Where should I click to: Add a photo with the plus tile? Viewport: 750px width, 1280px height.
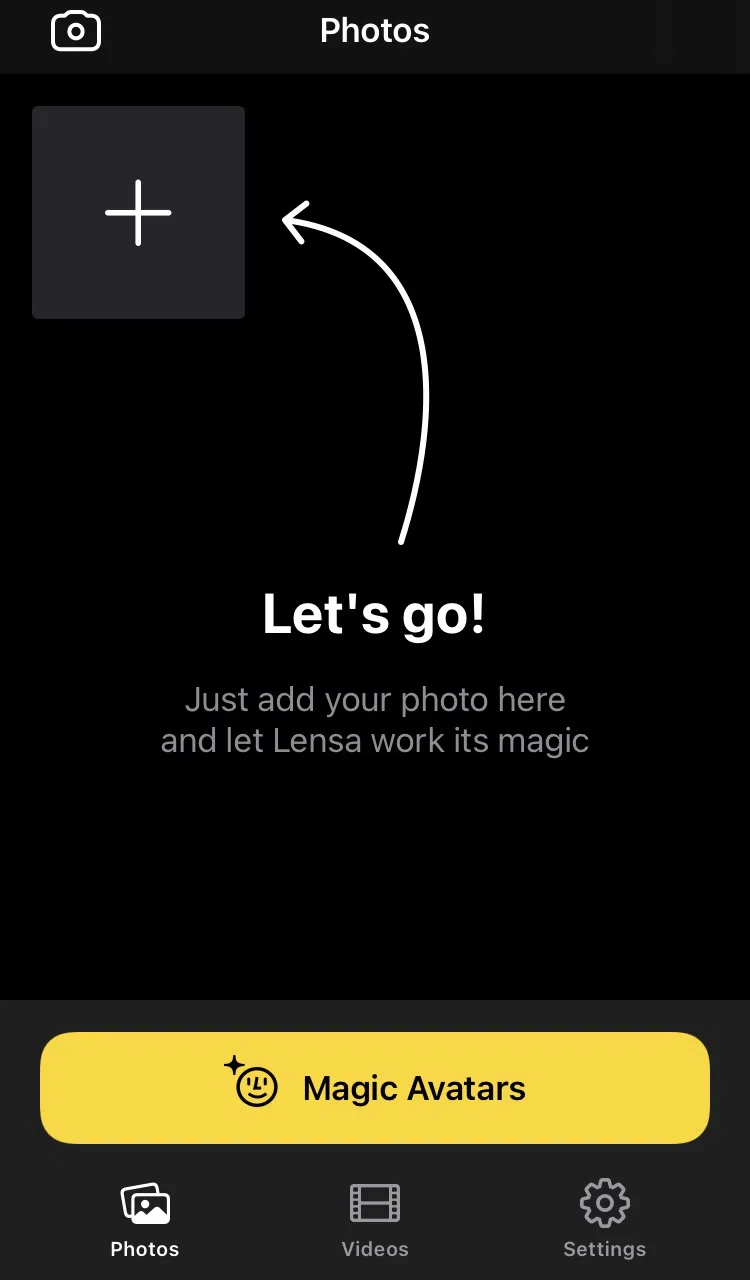click(138, 213)
